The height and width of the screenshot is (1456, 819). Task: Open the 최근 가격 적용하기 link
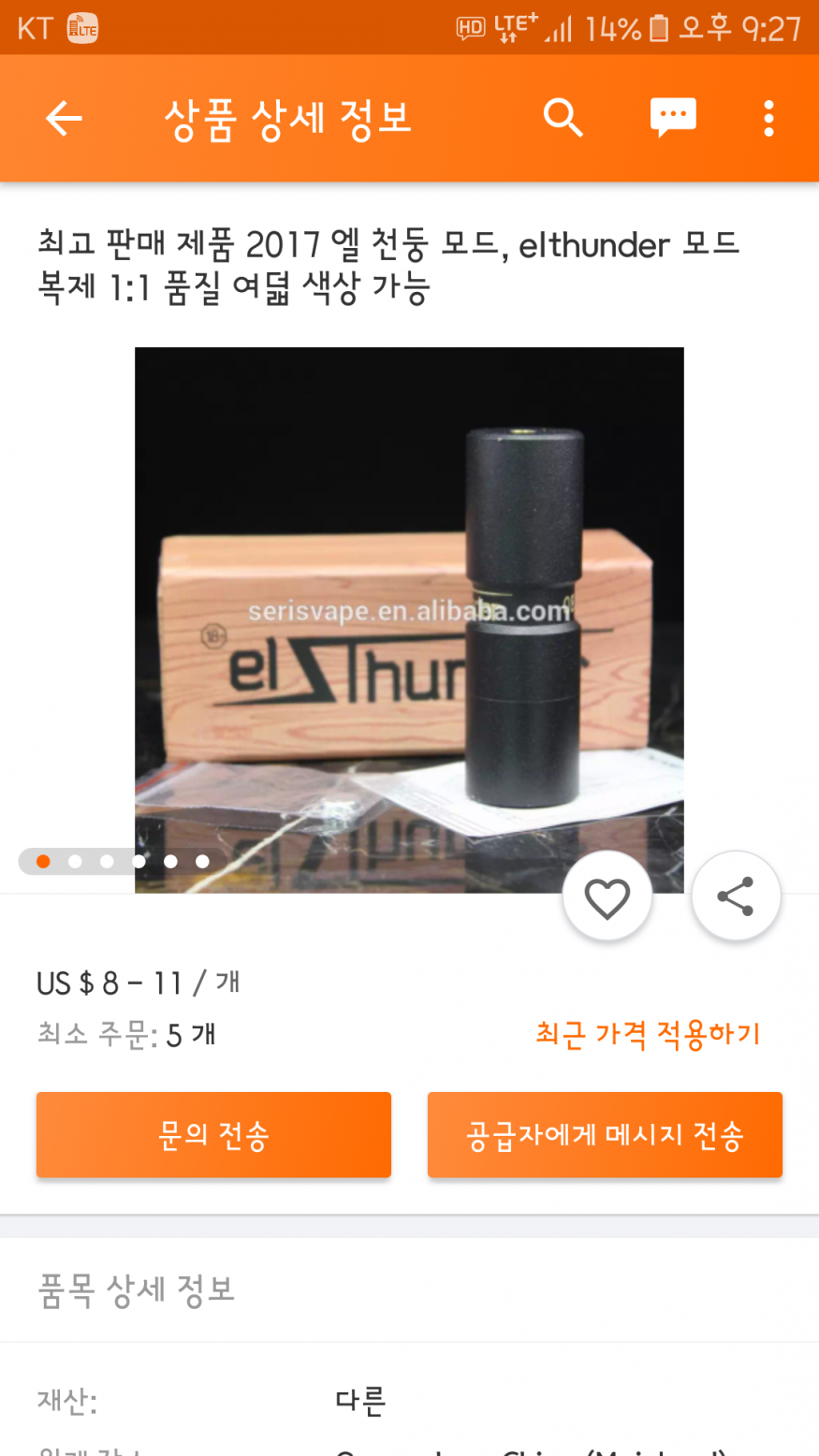pos(648,1034)
